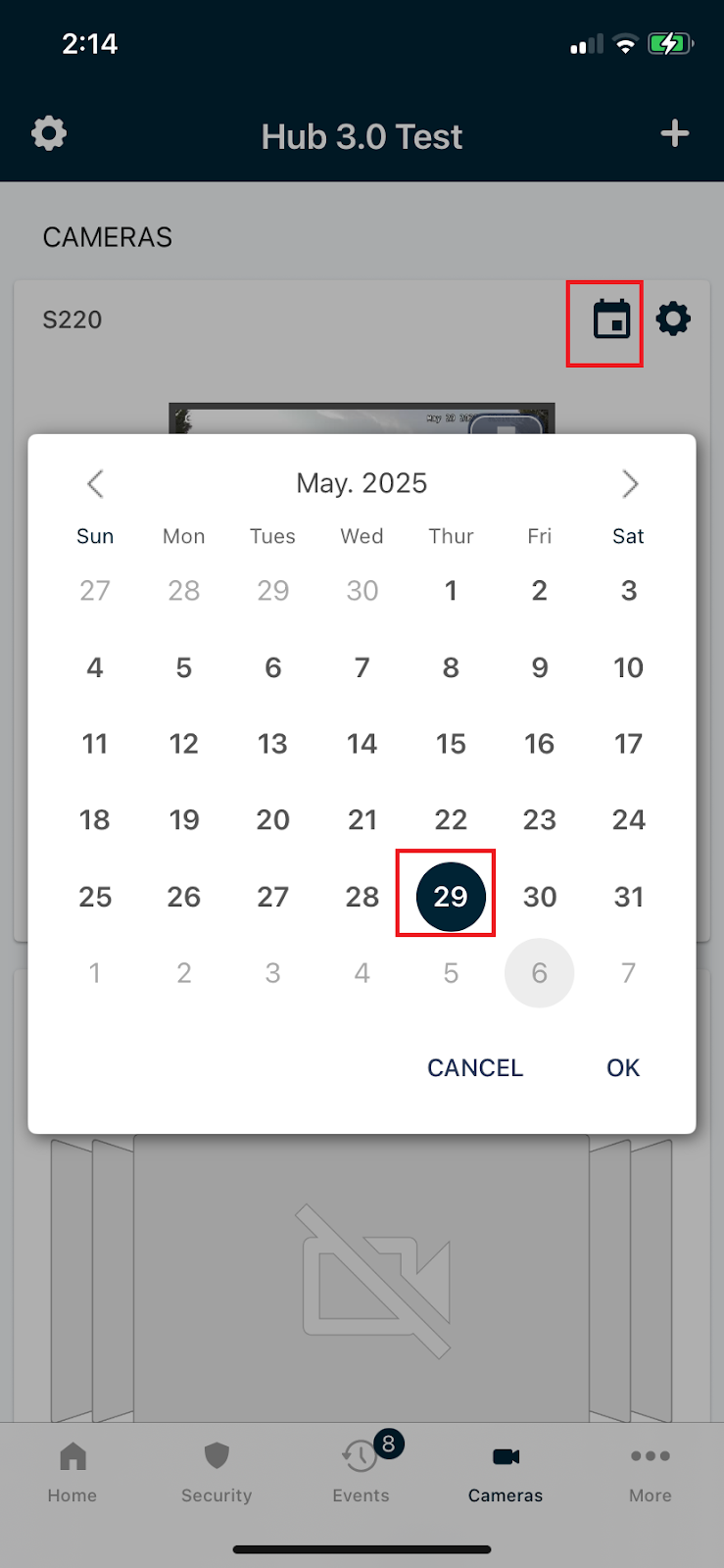Image resolution: width=724 pixels, height=1568 pixels.
Task: Open the More tab
Action: [x=651, y=1472]
